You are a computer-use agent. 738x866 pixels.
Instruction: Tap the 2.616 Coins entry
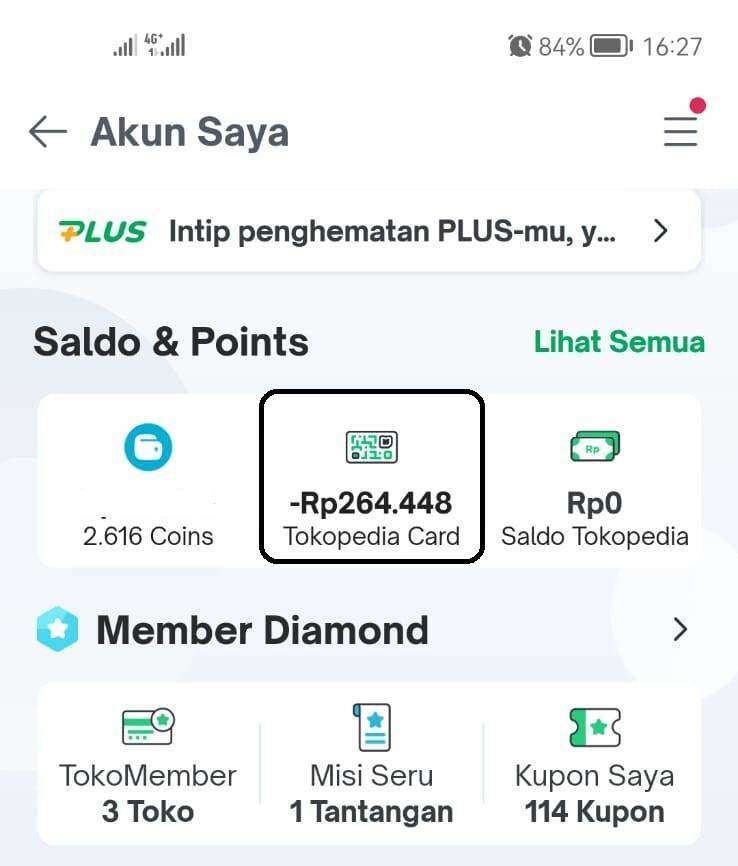coord(147,536)
